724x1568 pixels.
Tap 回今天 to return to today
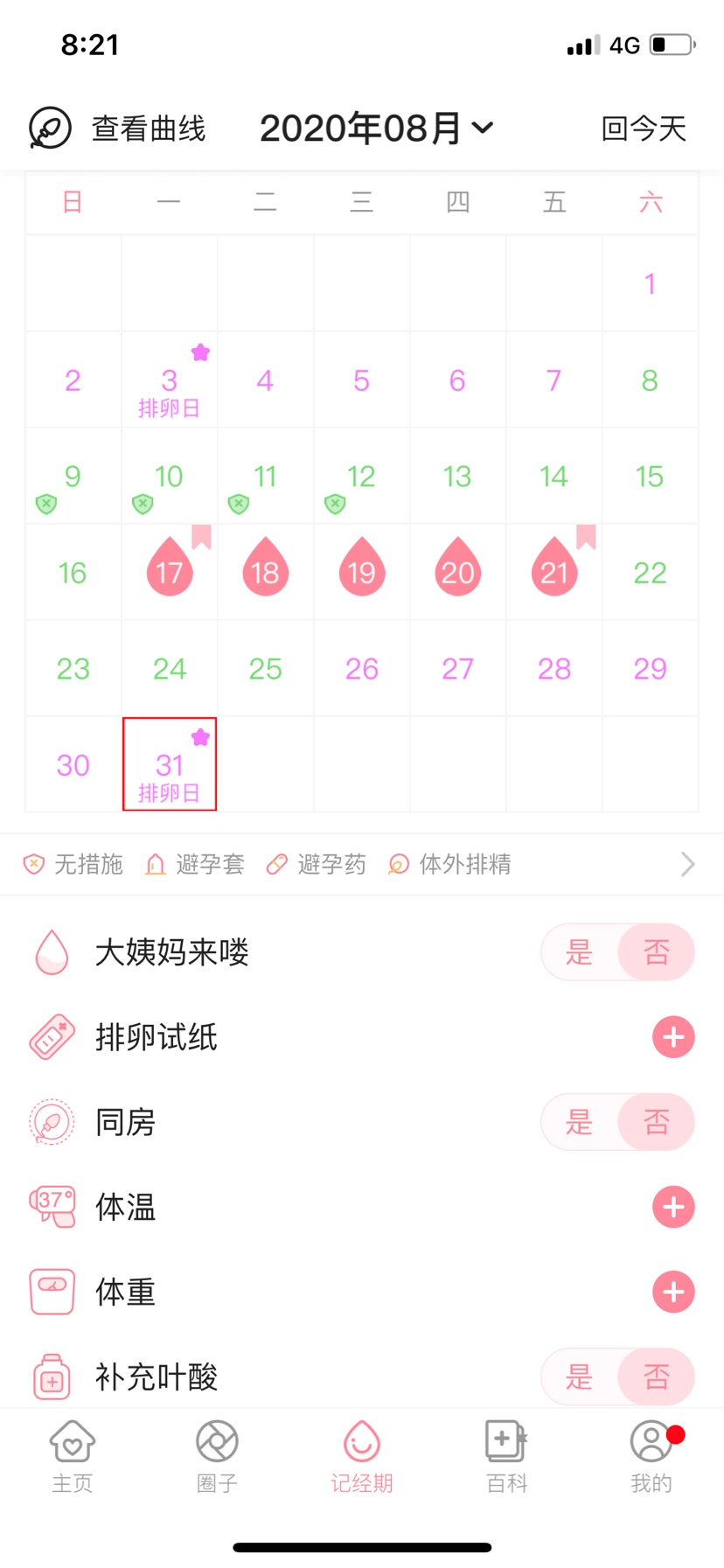coord(644,129)
